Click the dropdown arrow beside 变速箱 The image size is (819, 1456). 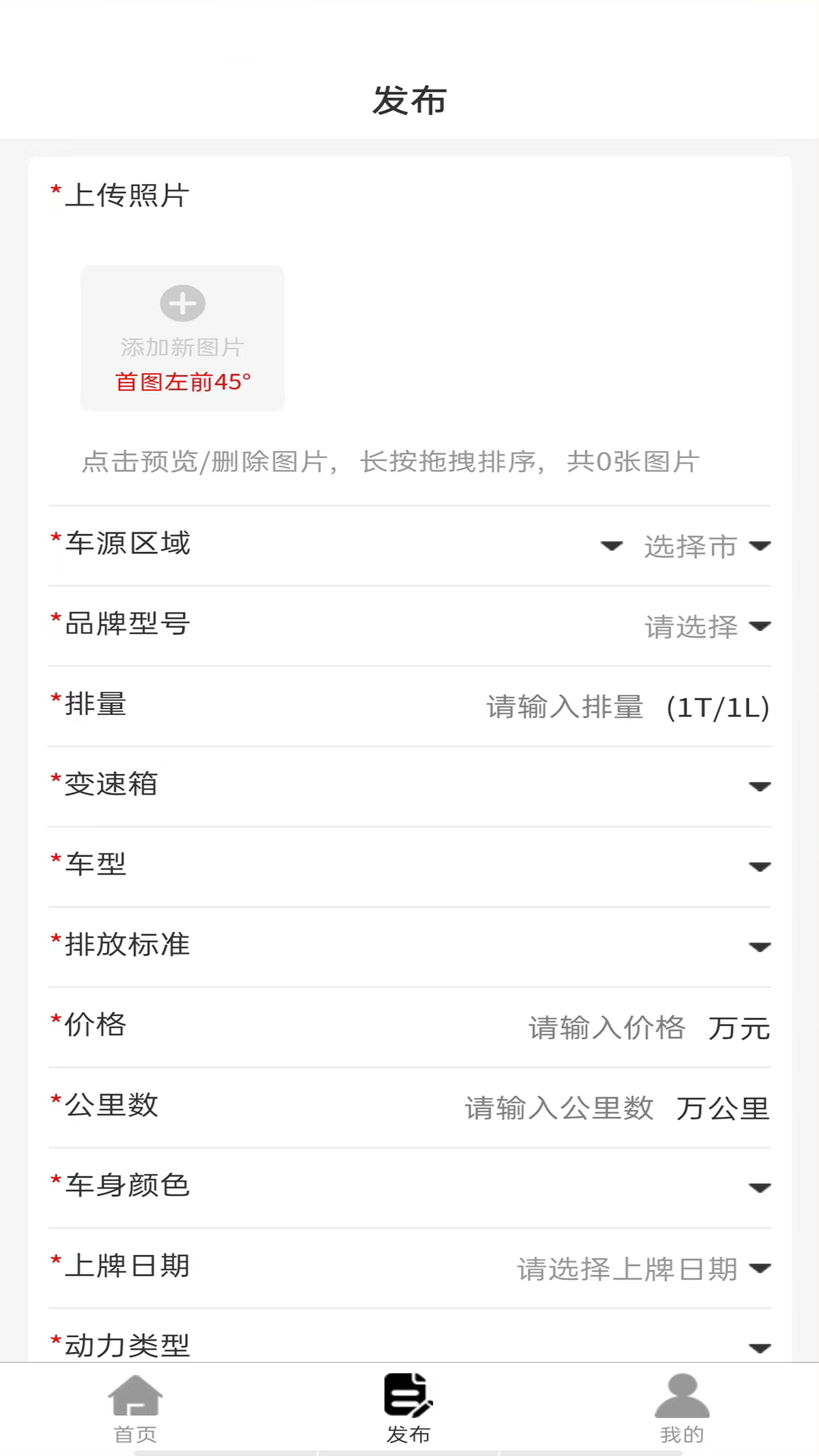click(x=759, y=787)
